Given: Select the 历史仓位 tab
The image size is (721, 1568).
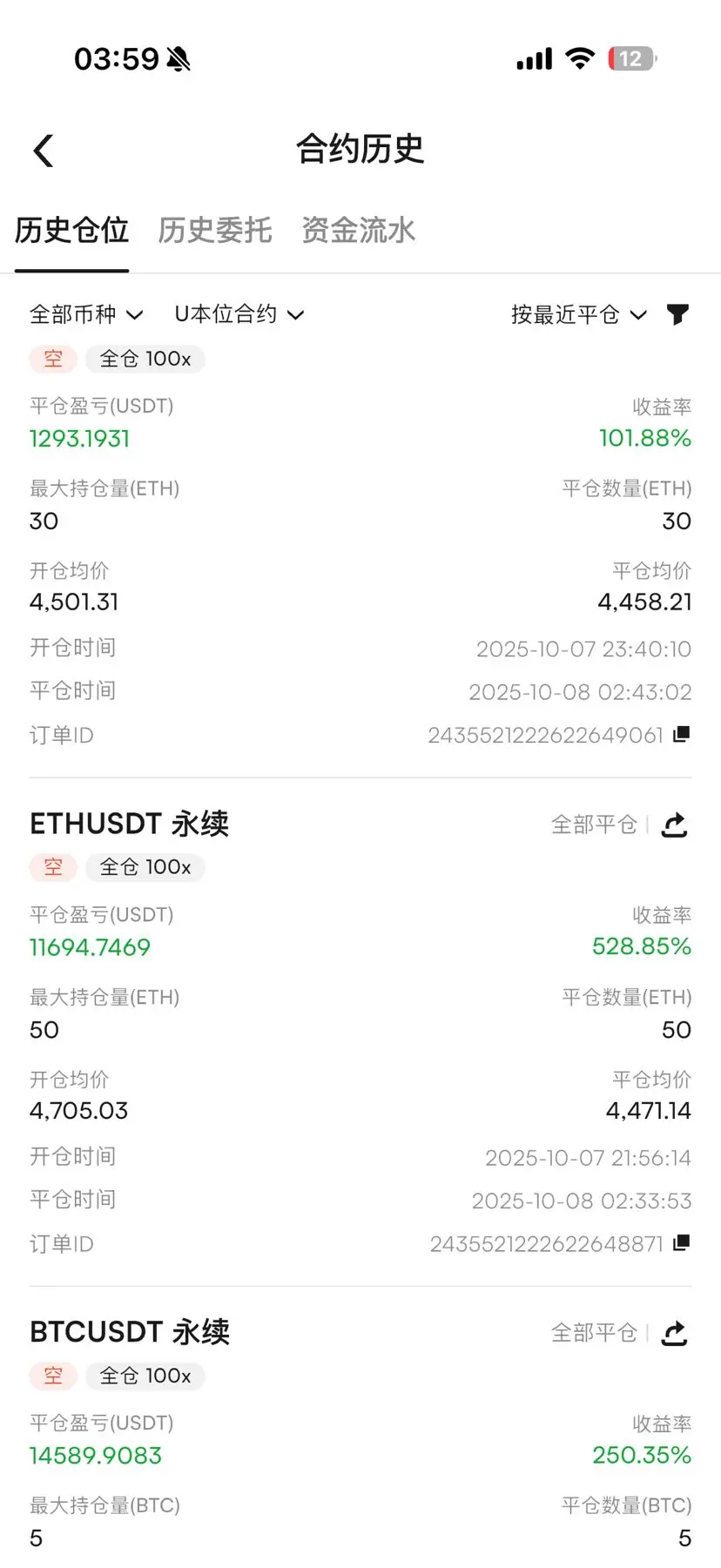Looking at the screenshot, I should (72, 231).
